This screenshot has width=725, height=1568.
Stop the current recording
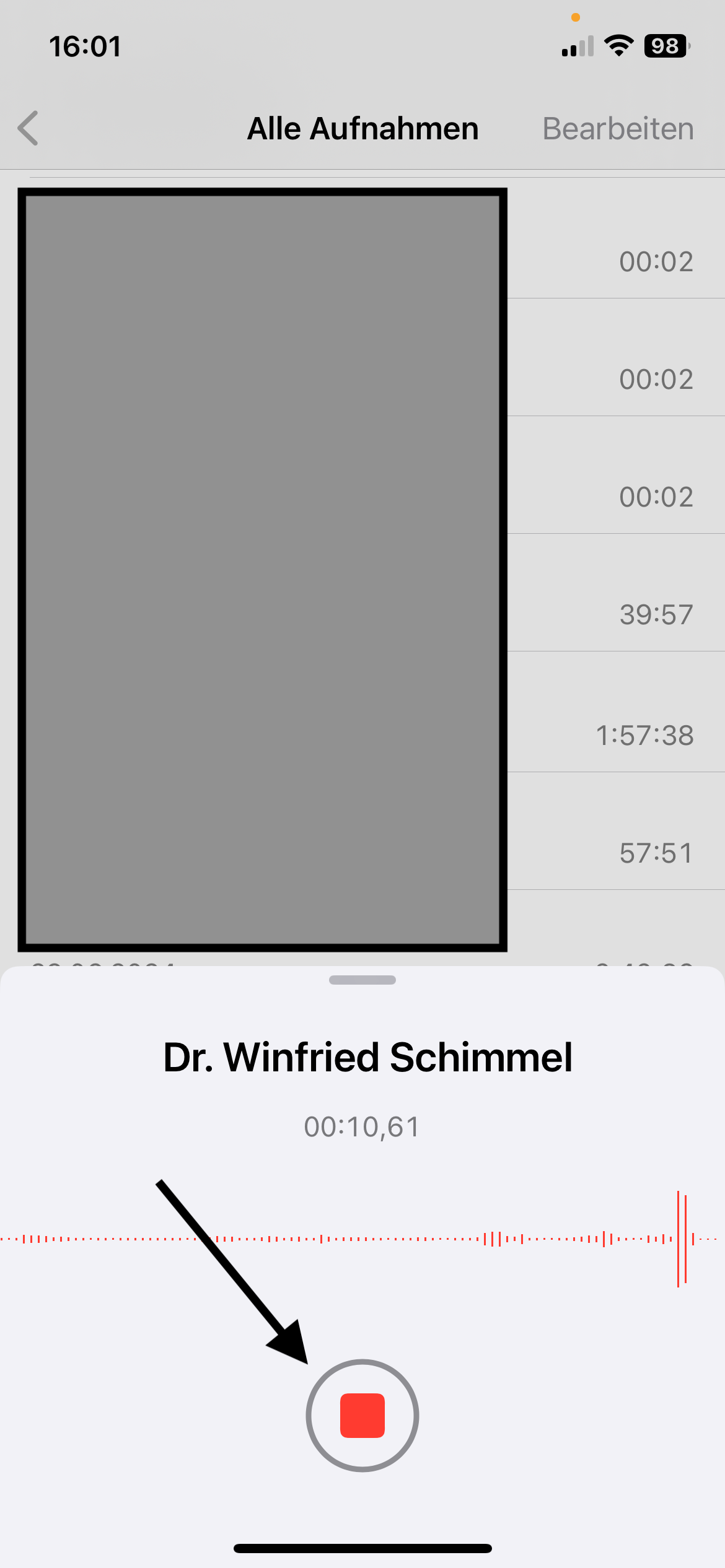tap(362, 1416)
